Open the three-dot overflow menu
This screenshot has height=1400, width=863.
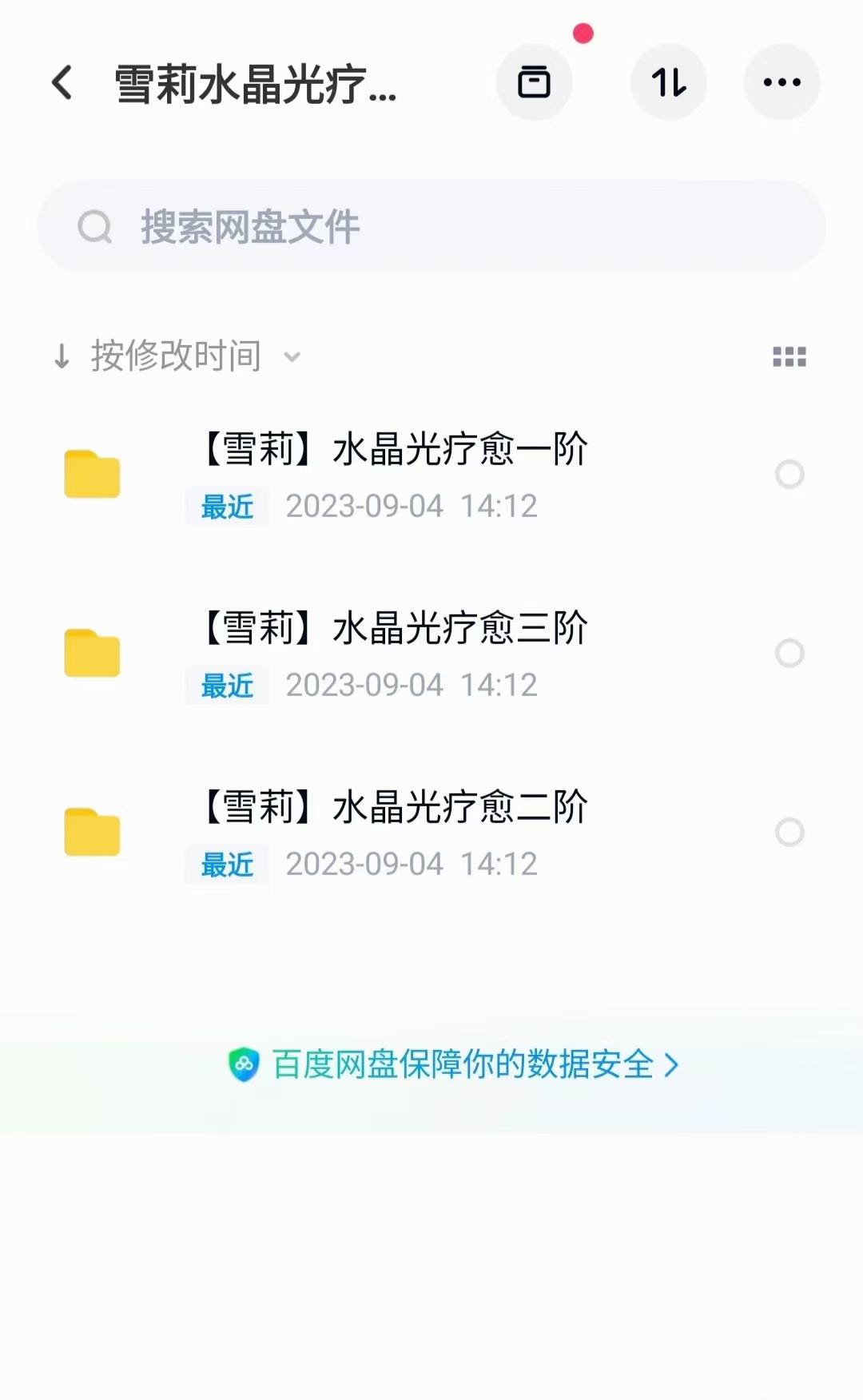781,82
